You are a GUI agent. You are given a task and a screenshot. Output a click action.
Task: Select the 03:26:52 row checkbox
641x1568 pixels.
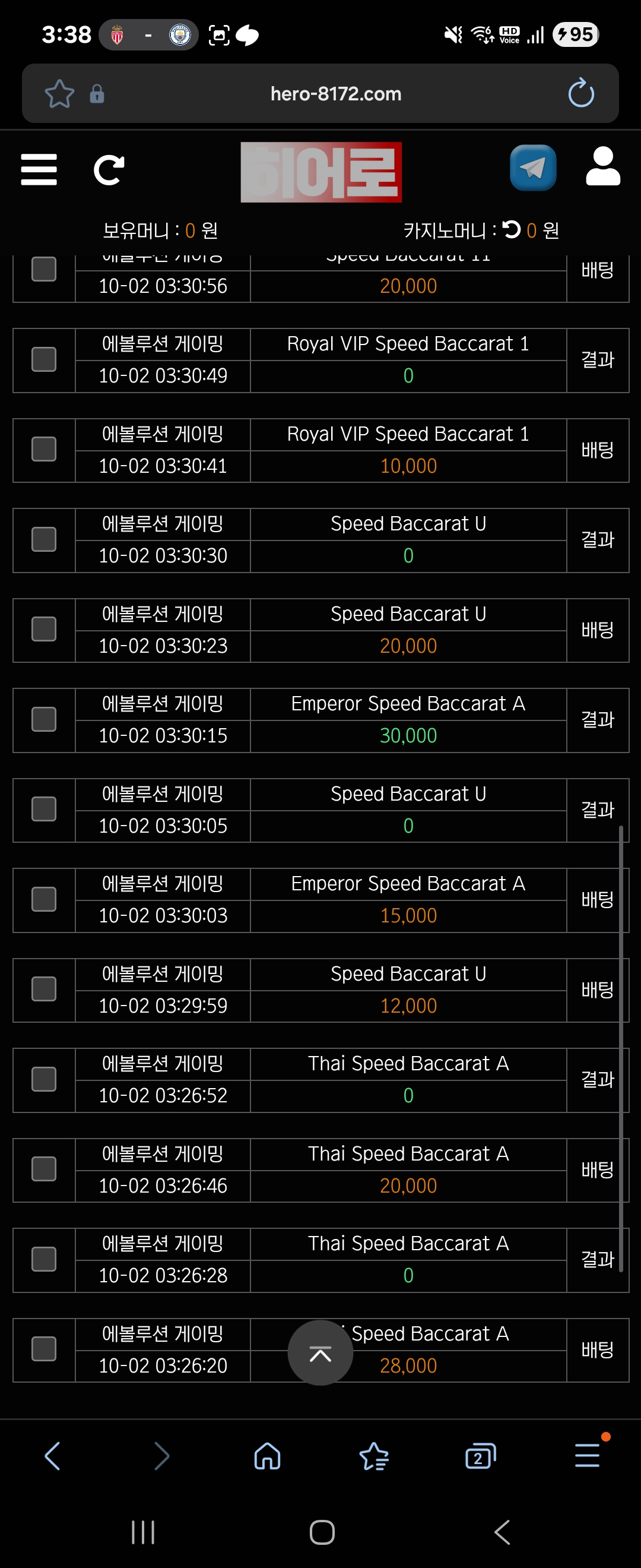[44, 1080]
